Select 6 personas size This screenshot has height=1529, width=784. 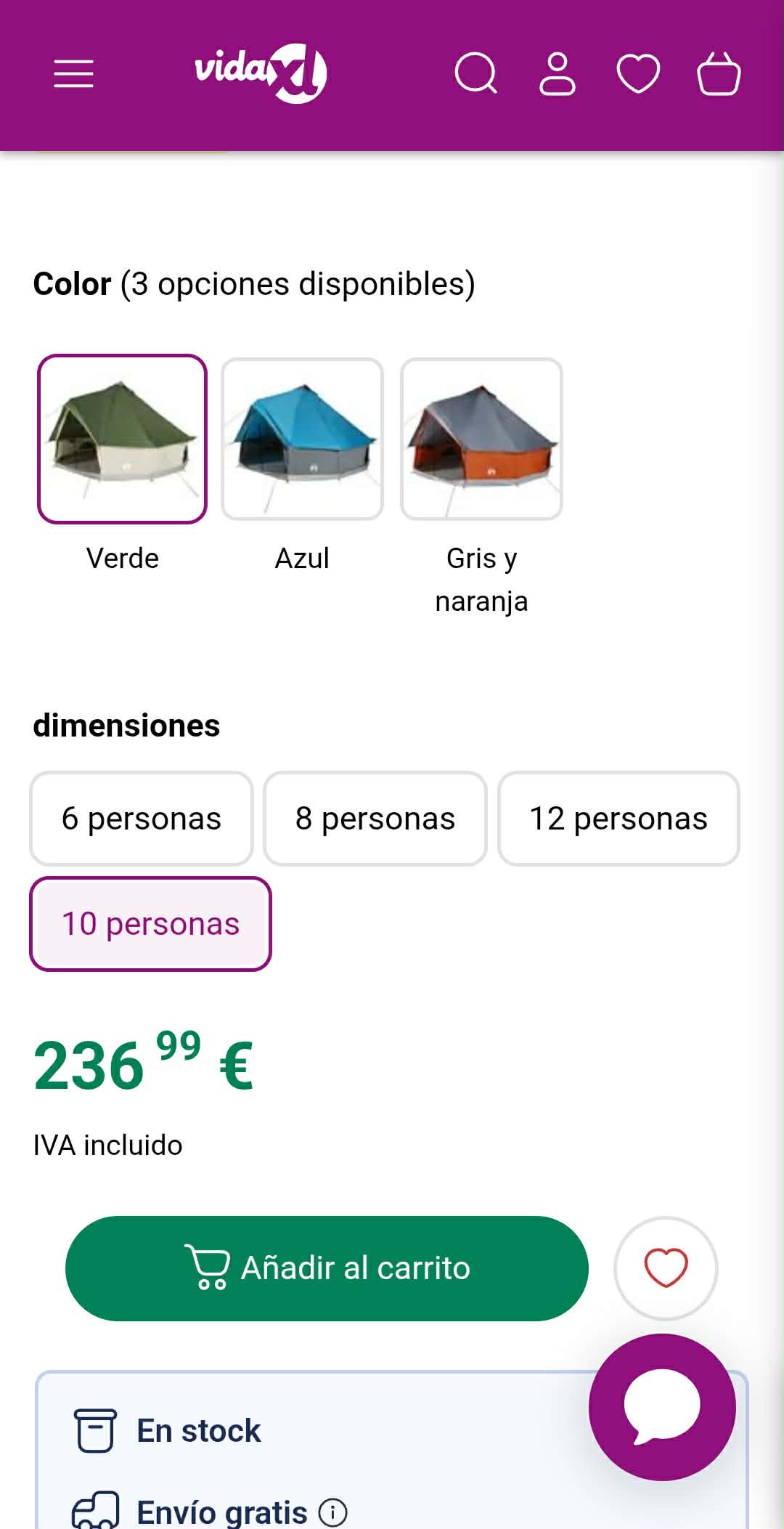142,819
